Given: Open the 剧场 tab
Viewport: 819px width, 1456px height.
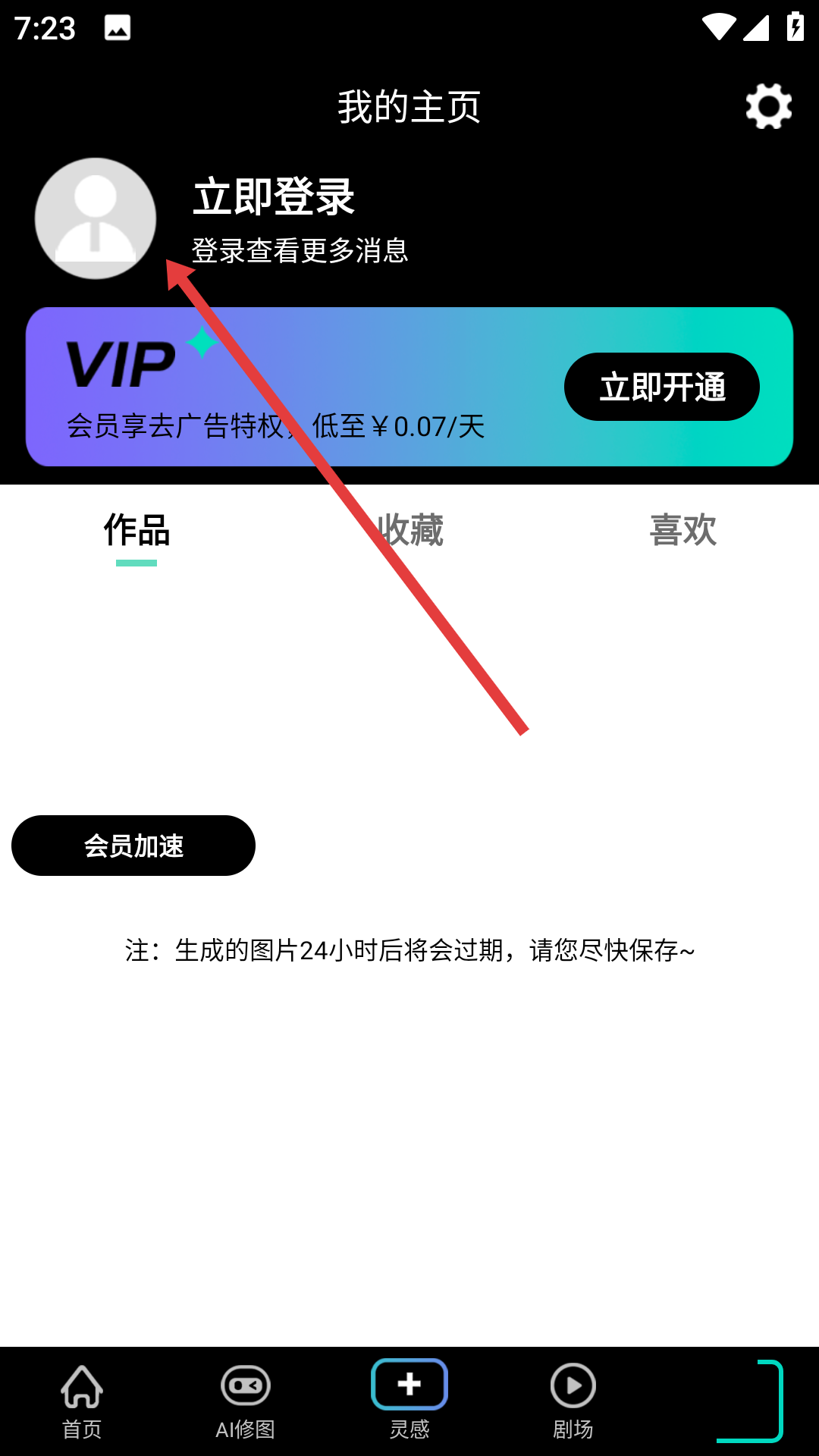Looking at the screenshot, I should pyautogui.click(x=573, y=1401).
